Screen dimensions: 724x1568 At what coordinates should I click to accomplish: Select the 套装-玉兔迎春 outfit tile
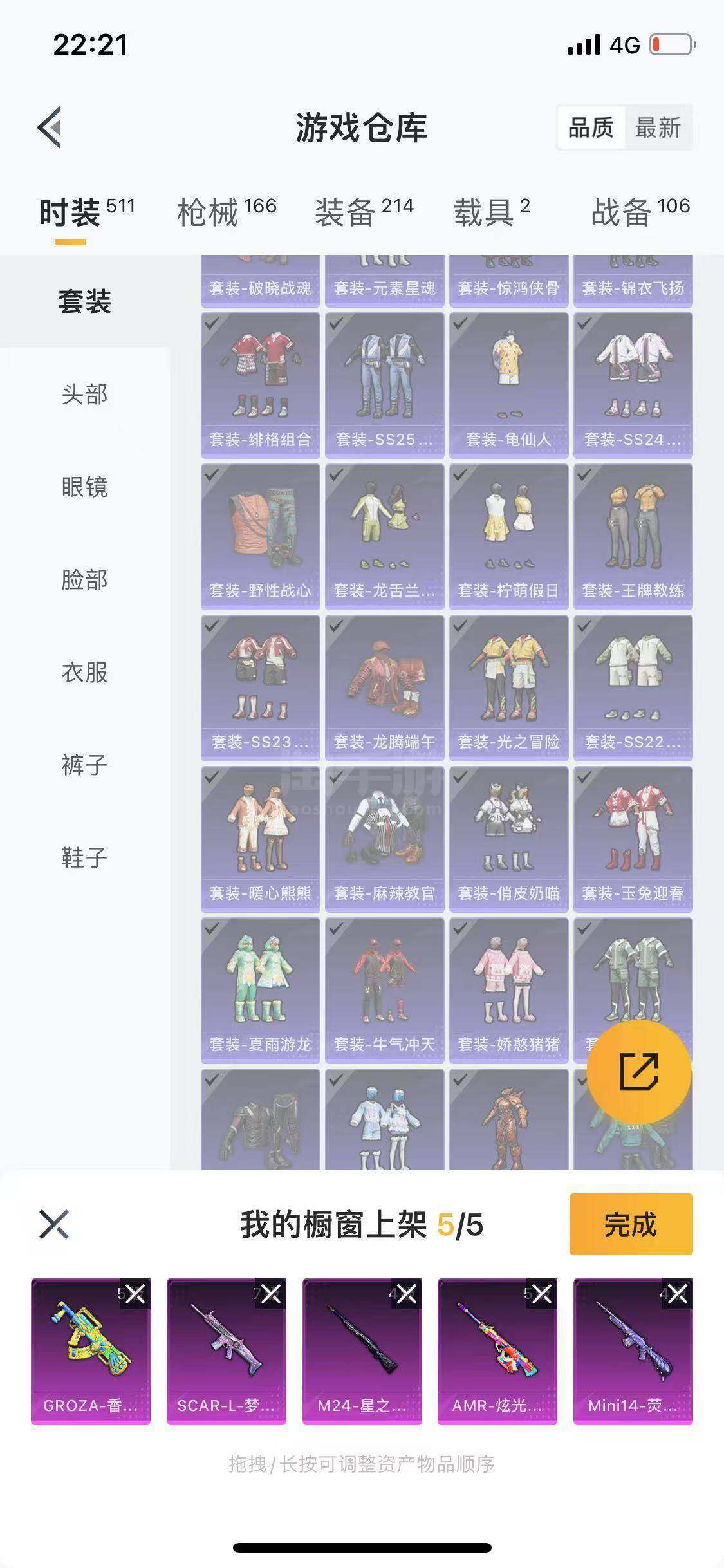pyautogui.click(x=633, y=839)
